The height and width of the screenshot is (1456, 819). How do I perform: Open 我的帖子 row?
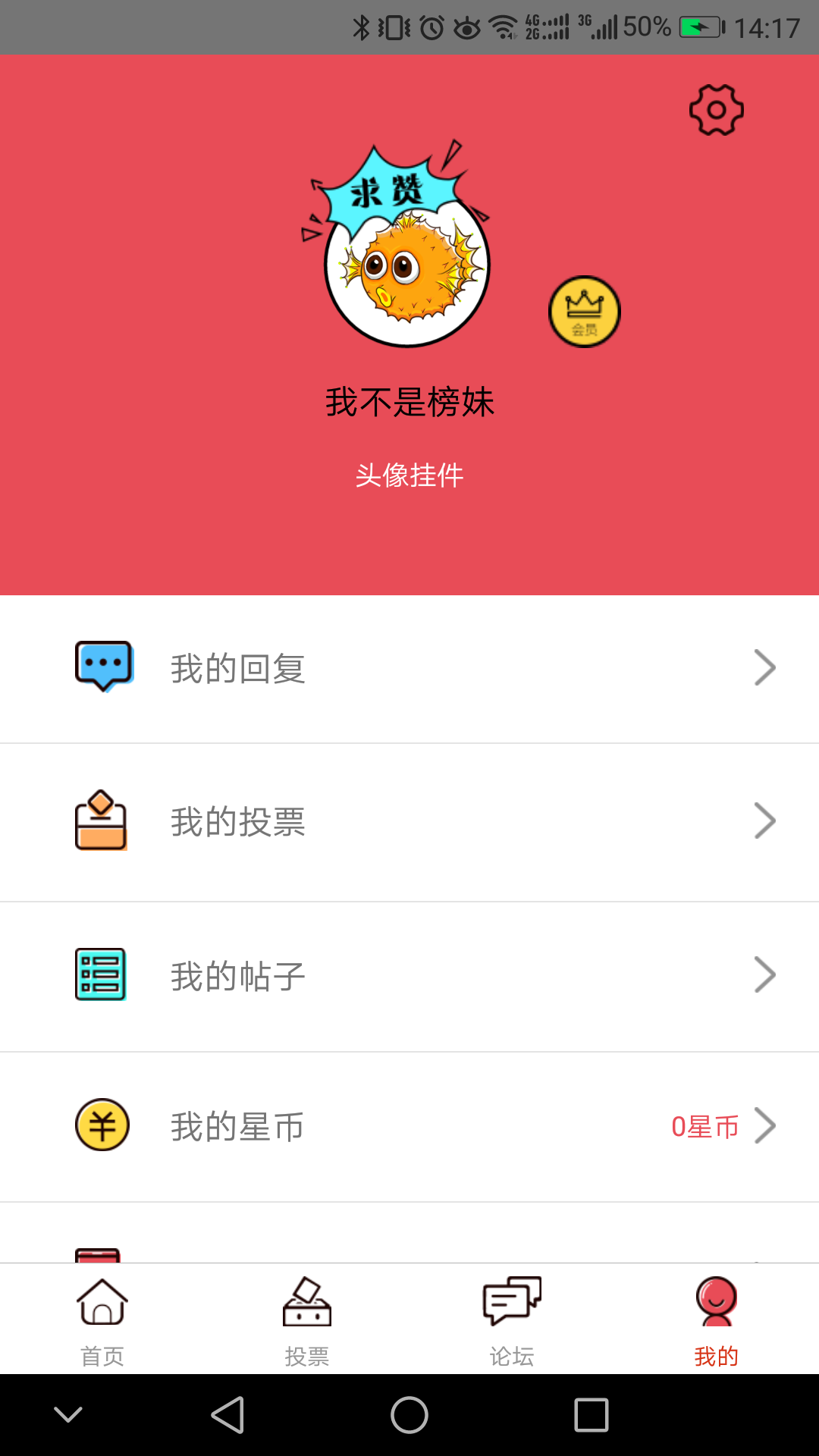(409, 976)
